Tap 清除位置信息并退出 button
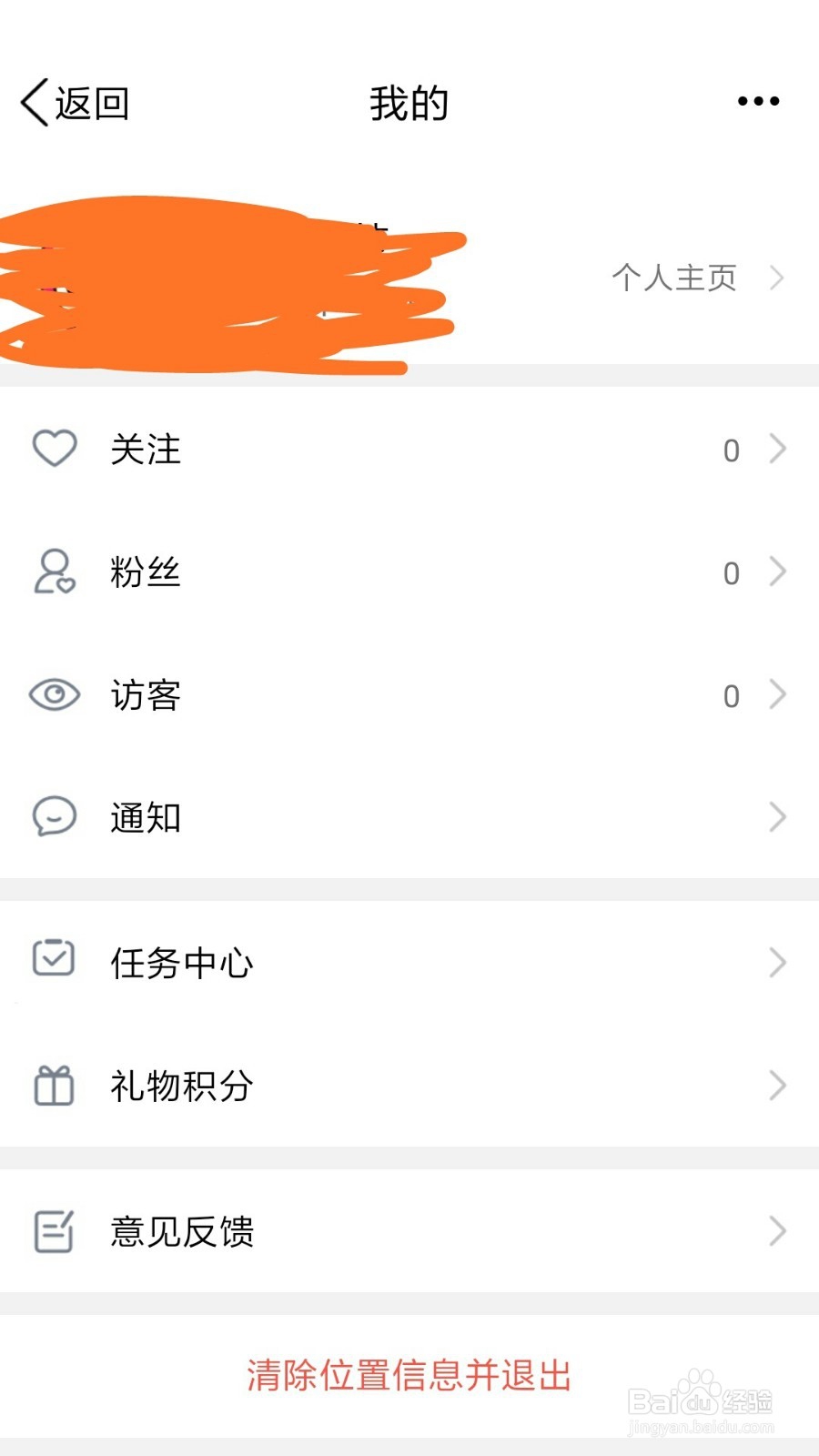The height and width of the screenshot is (1456, 819). click(409, 1377)
